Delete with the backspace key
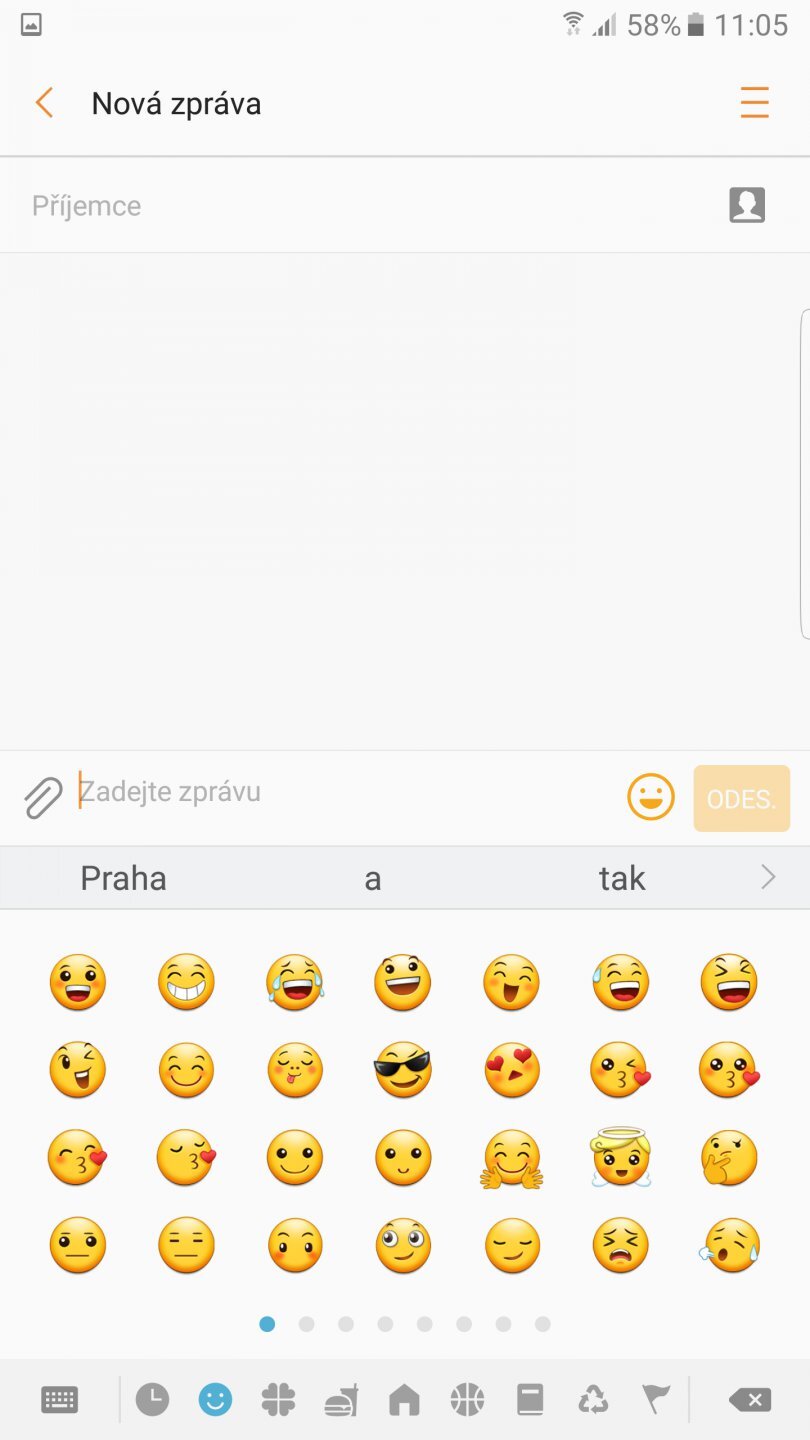Image resolution: width=810 pixels, height=1440 pixels. click(x=750, y=1400)
